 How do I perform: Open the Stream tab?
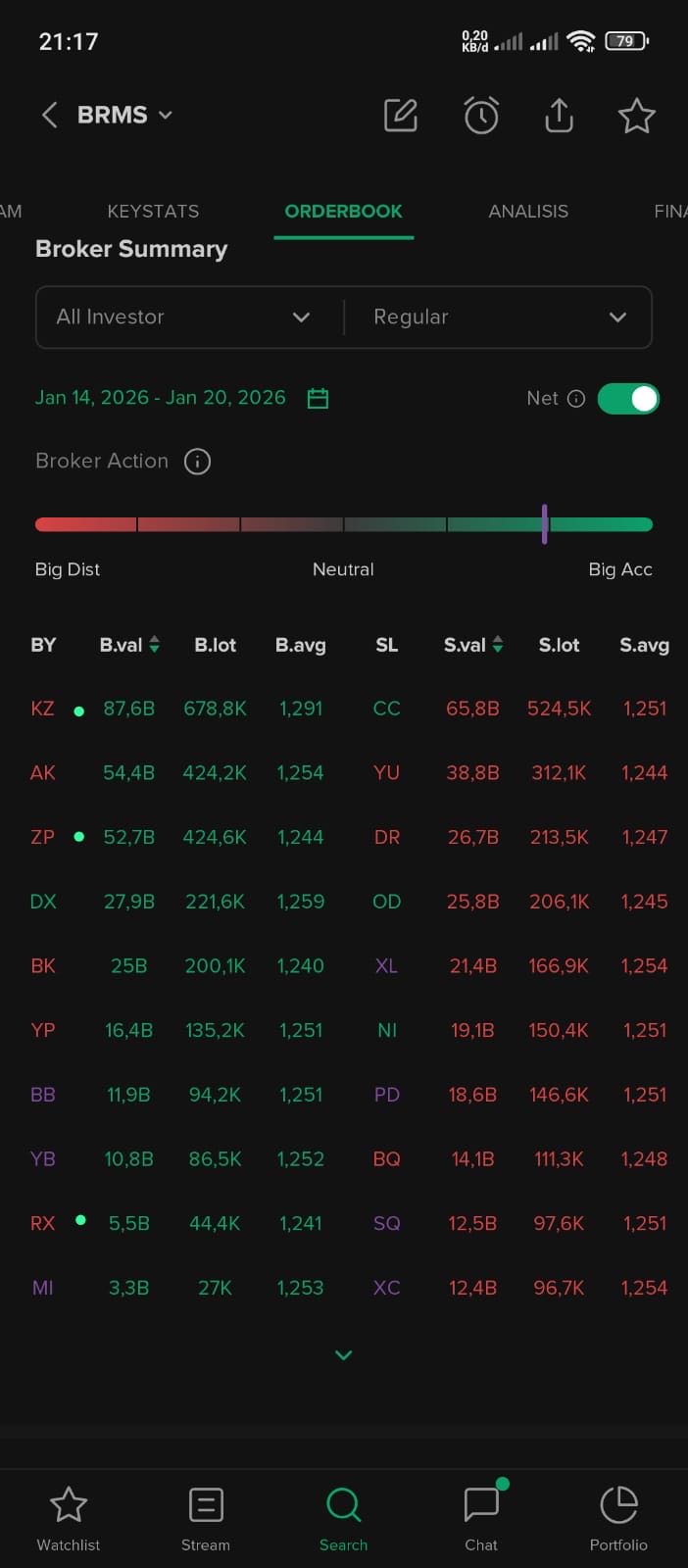point(206,1519)
